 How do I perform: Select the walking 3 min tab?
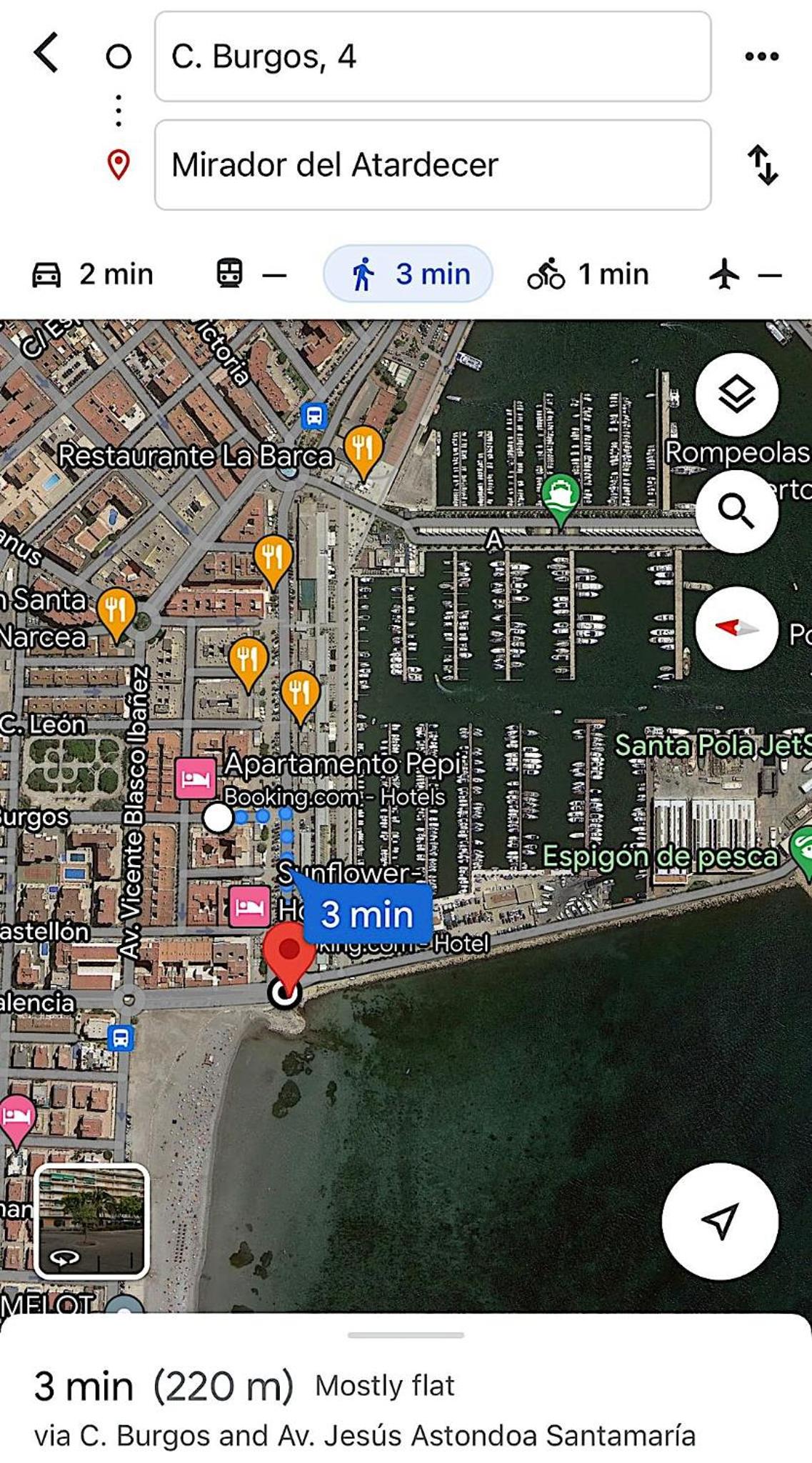408,274
